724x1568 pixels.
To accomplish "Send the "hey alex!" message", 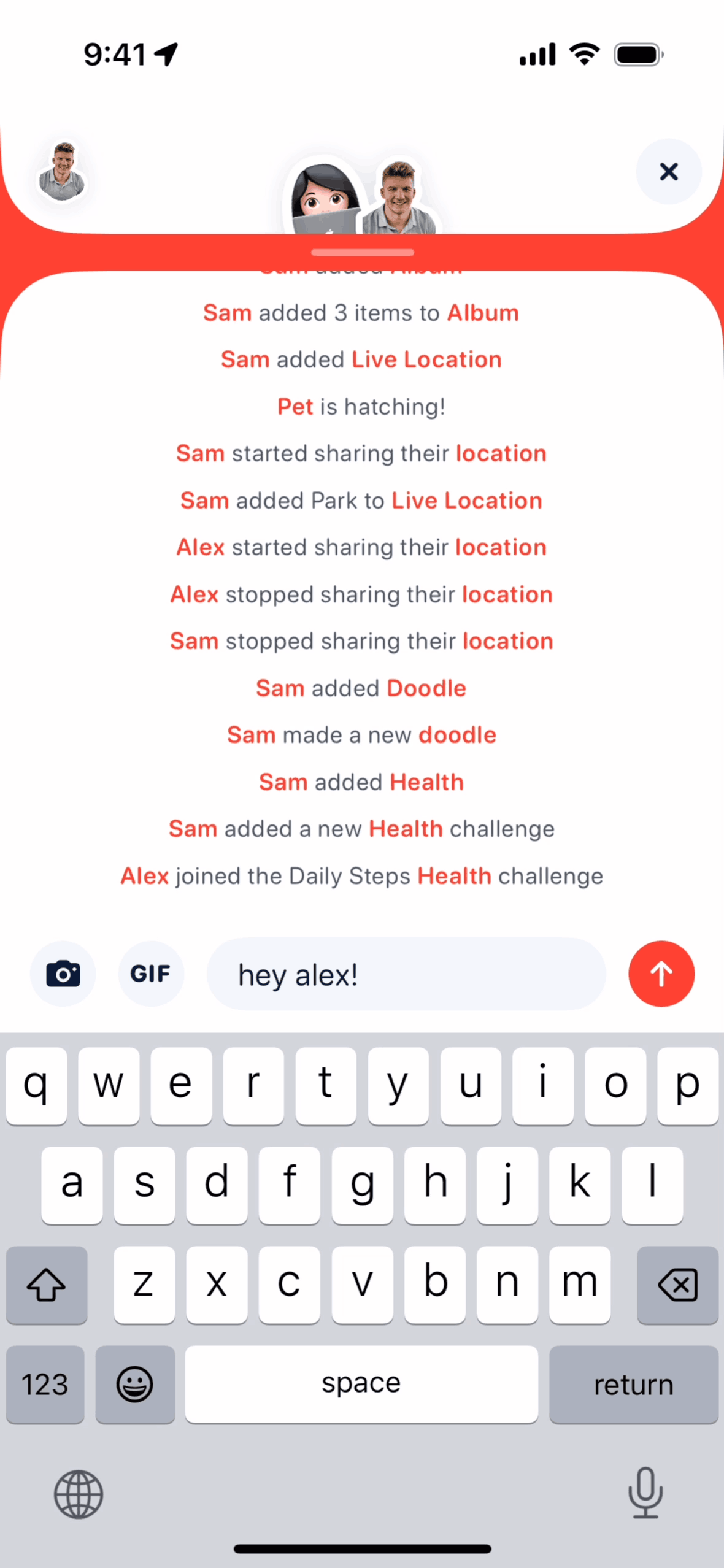I will click(661, 974).
